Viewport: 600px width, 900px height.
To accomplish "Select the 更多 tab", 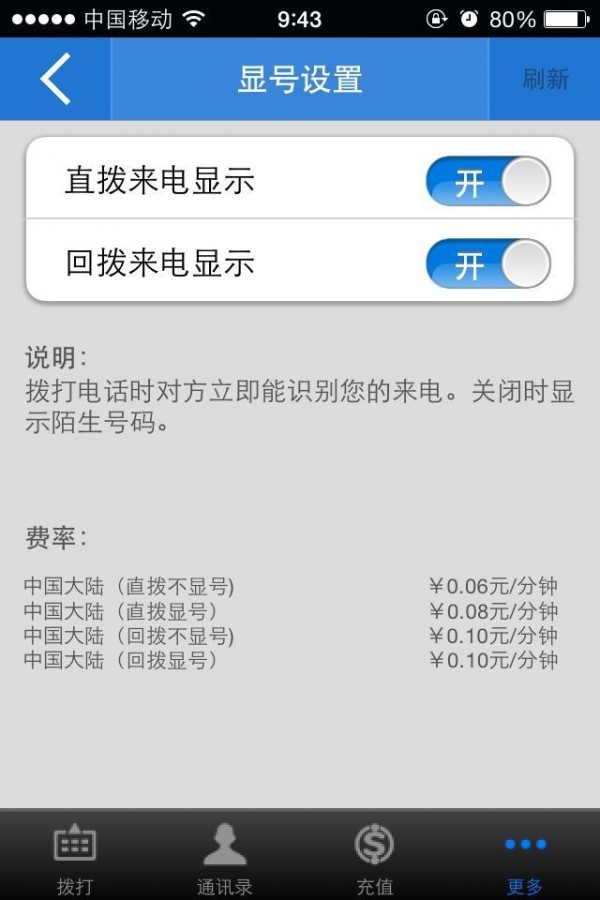I will (x=525, y=858).
